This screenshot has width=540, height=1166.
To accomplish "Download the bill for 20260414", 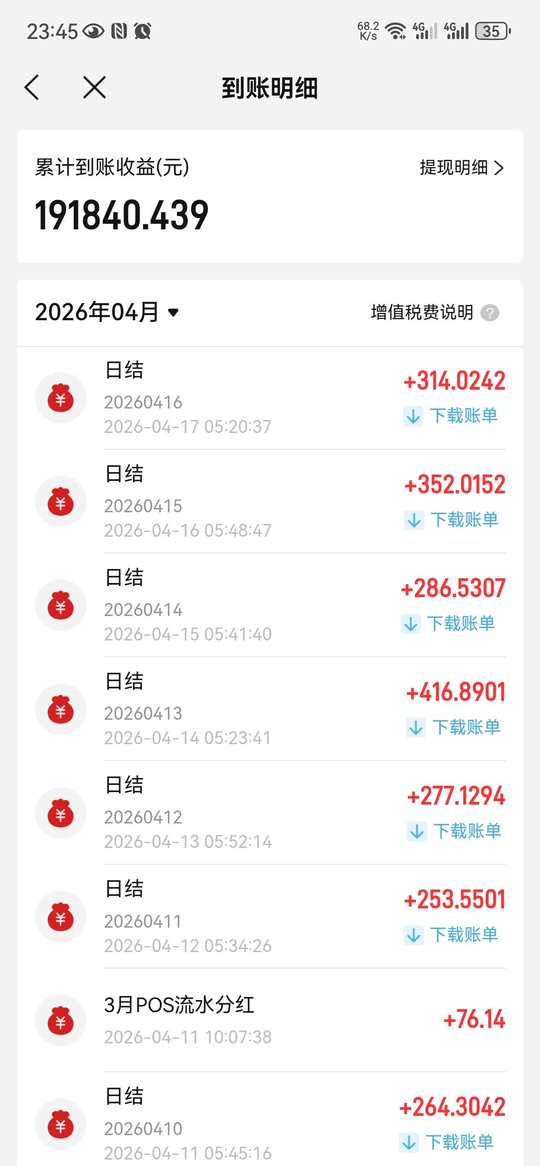I will click(x=448, y=623).
